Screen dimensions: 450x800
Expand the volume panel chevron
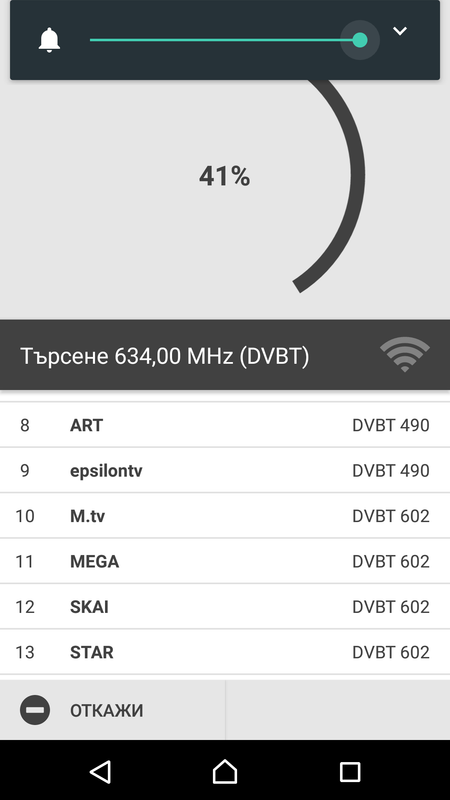click(400, 31)
